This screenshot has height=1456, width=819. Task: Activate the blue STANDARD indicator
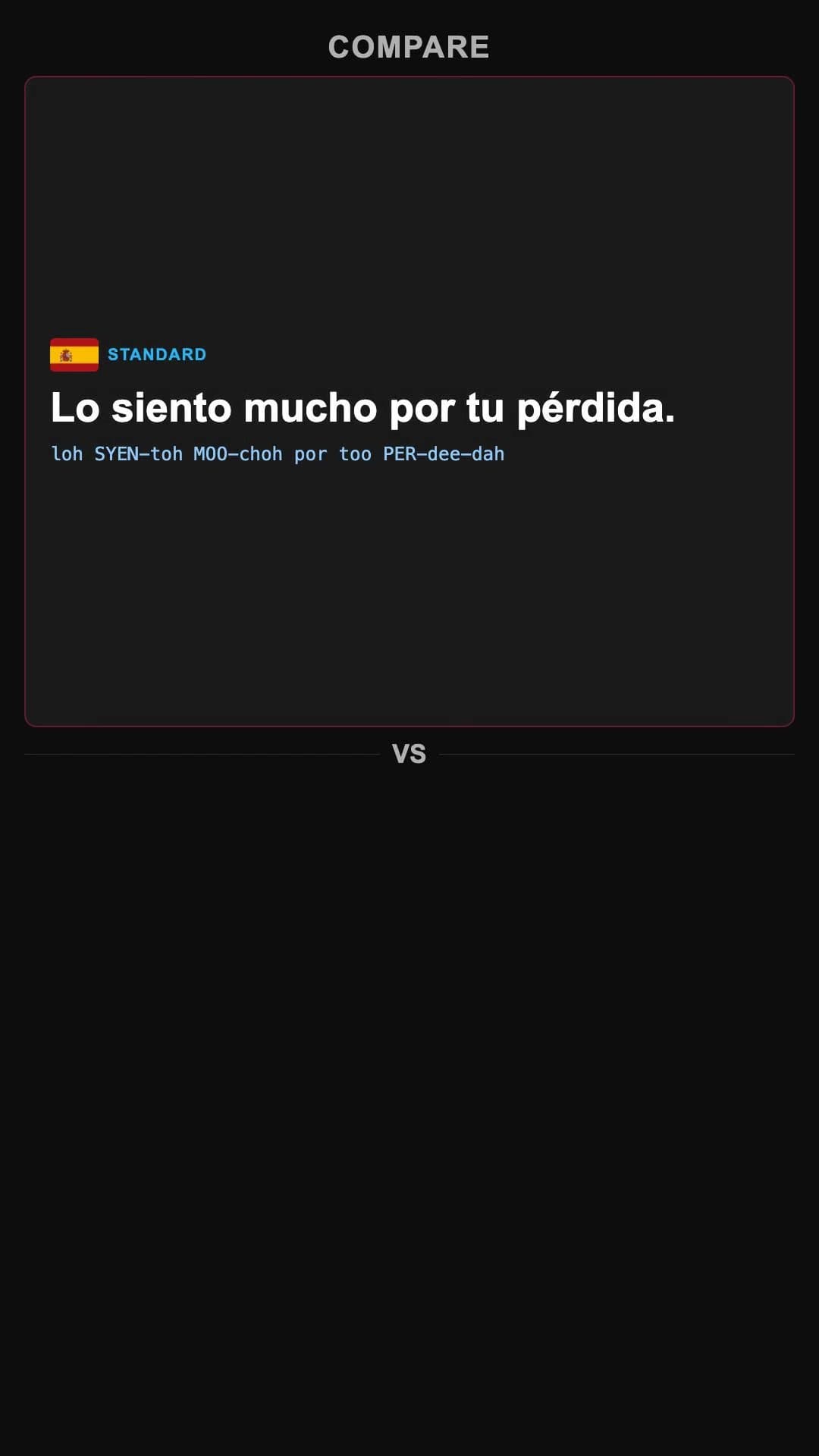point(157,353)
